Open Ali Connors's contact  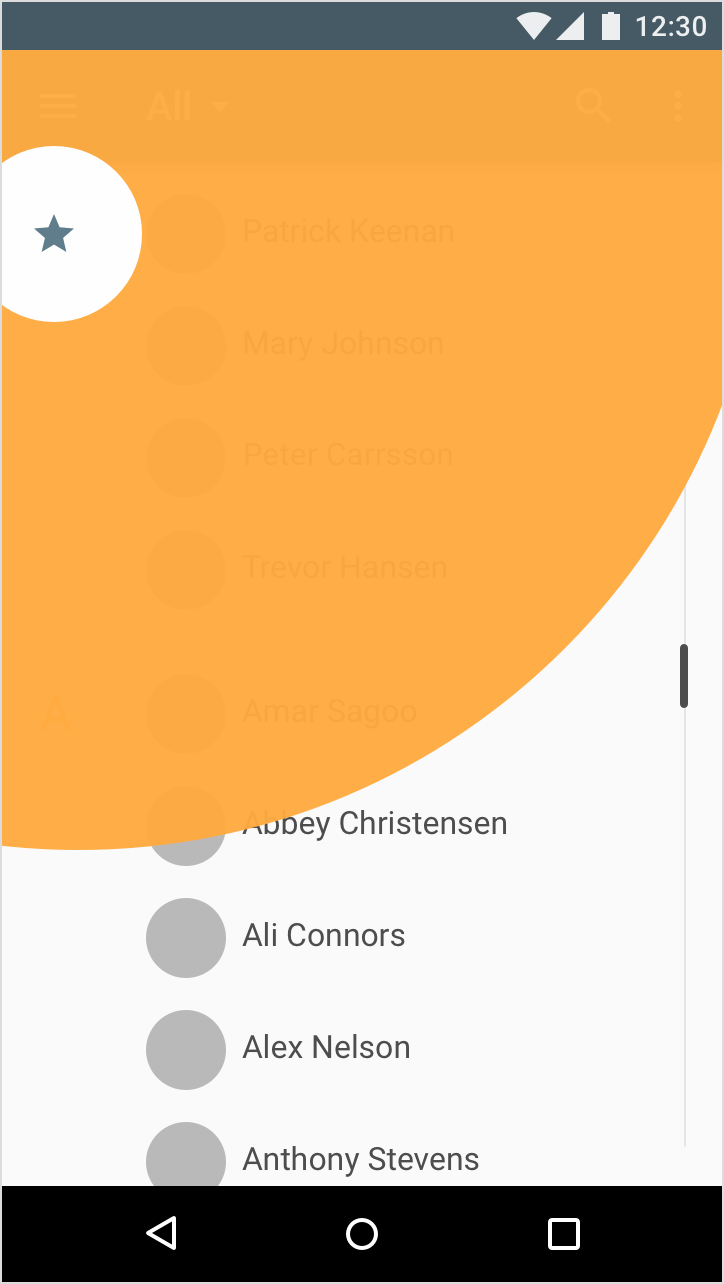pyautogui.click(x=362, y=936)
